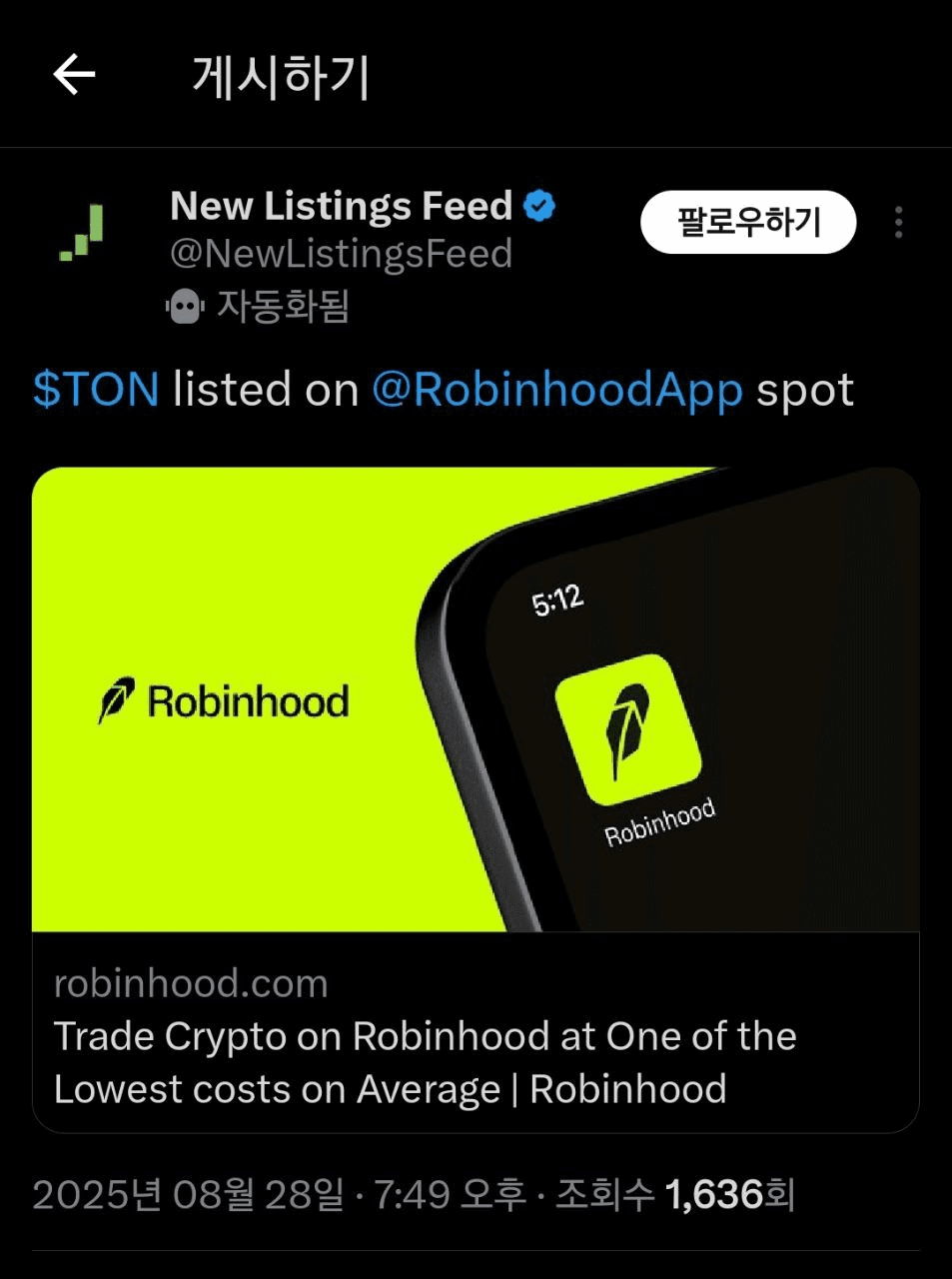This screenshot has height=1279, width=952.
Task: Open the @RobinhoodApp mention
Action: (x=556, y=390)
